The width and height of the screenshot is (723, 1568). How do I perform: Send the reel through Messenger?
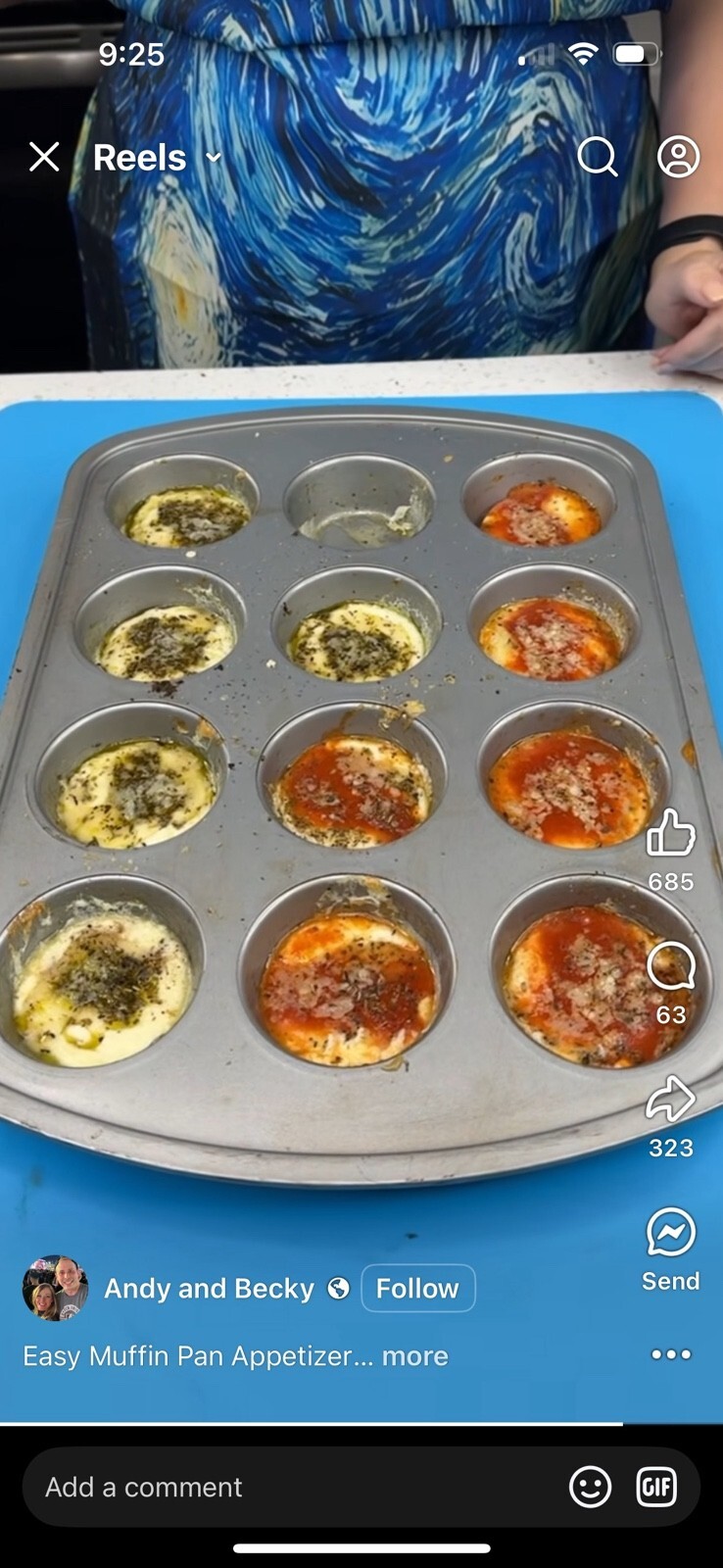click(x=671, y=1233)
